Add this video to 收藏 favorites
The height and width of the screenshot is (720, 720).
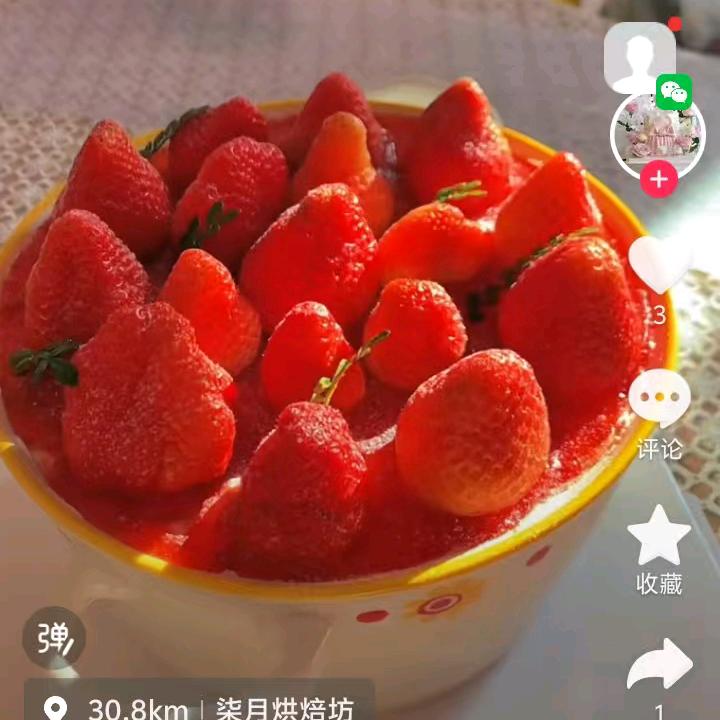659,536
